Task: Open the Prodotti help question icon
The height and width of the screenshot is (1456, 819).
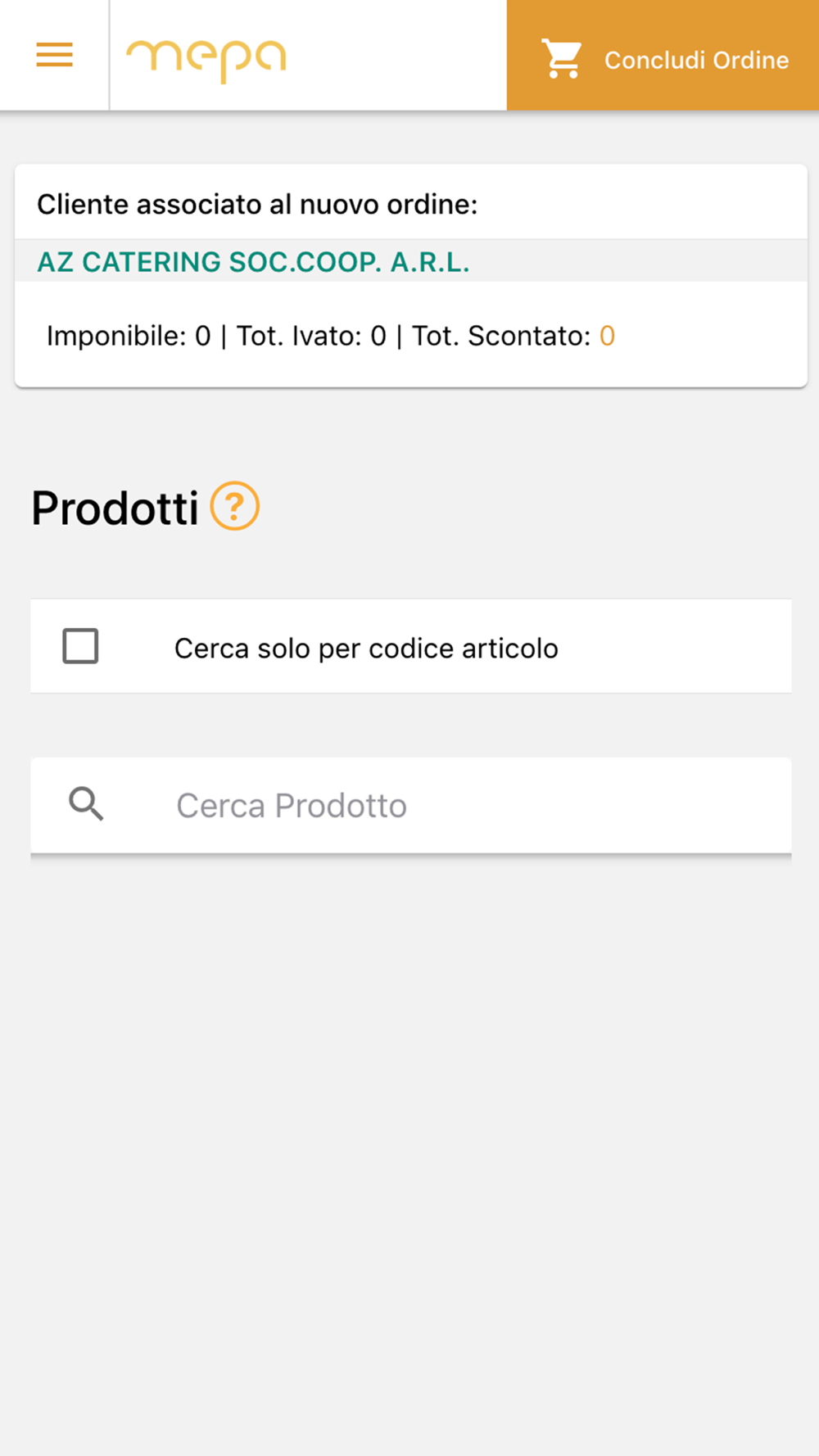Action: [235, 506]
